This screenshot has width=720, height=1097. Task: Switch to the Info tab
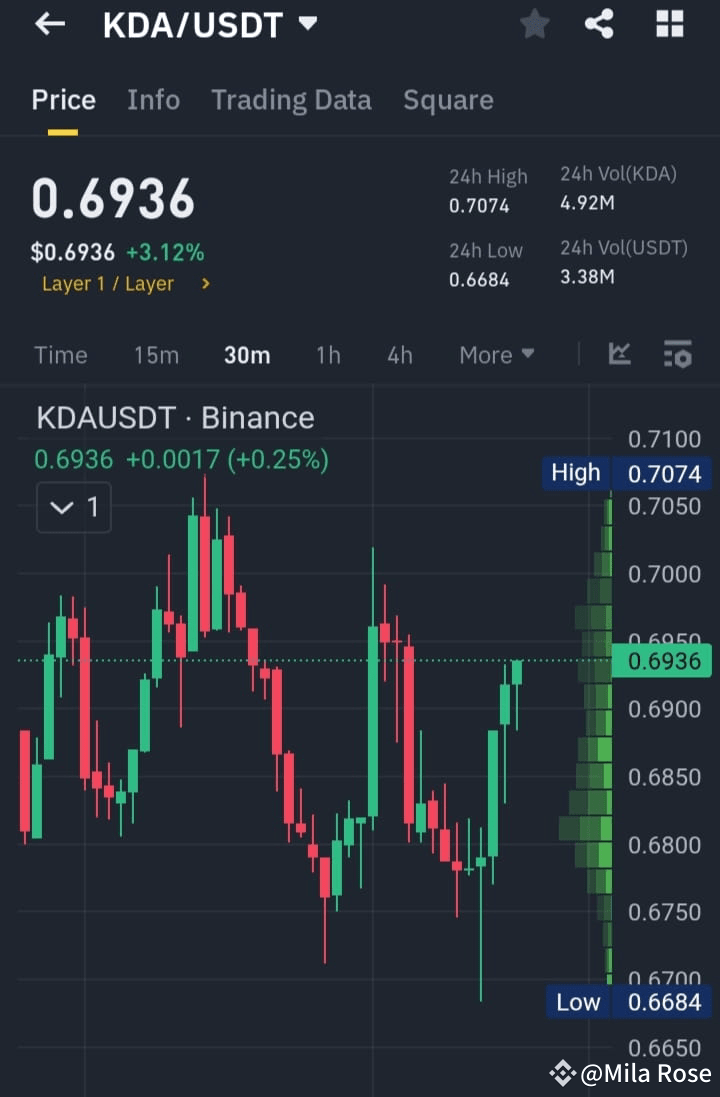tap(153, 100)
